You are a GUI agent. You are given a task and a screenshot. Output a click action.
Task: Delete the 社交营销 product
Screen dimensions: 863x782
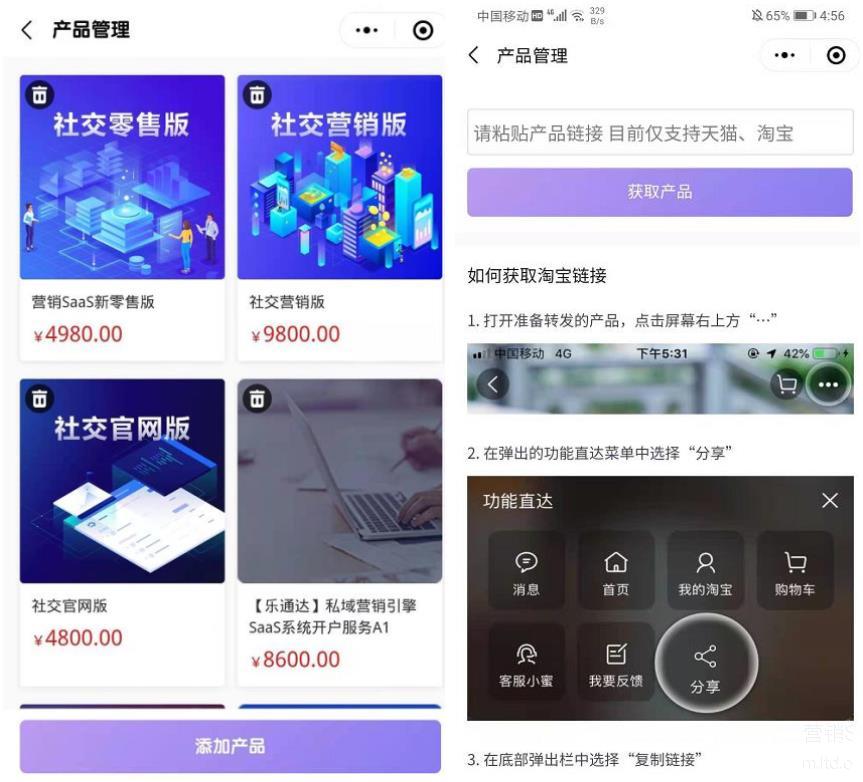[258, 95]
